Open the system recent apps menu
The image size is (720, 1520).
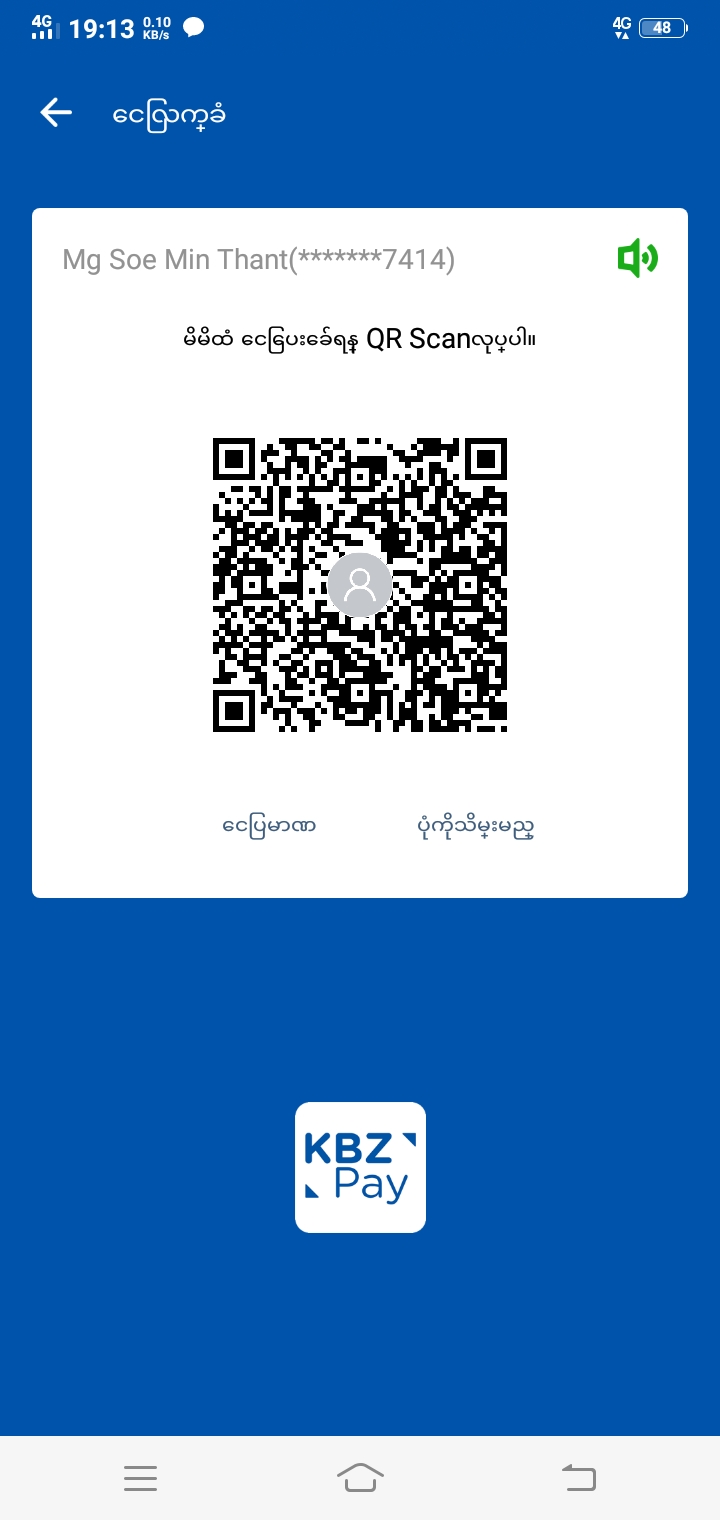point(140,1478)
